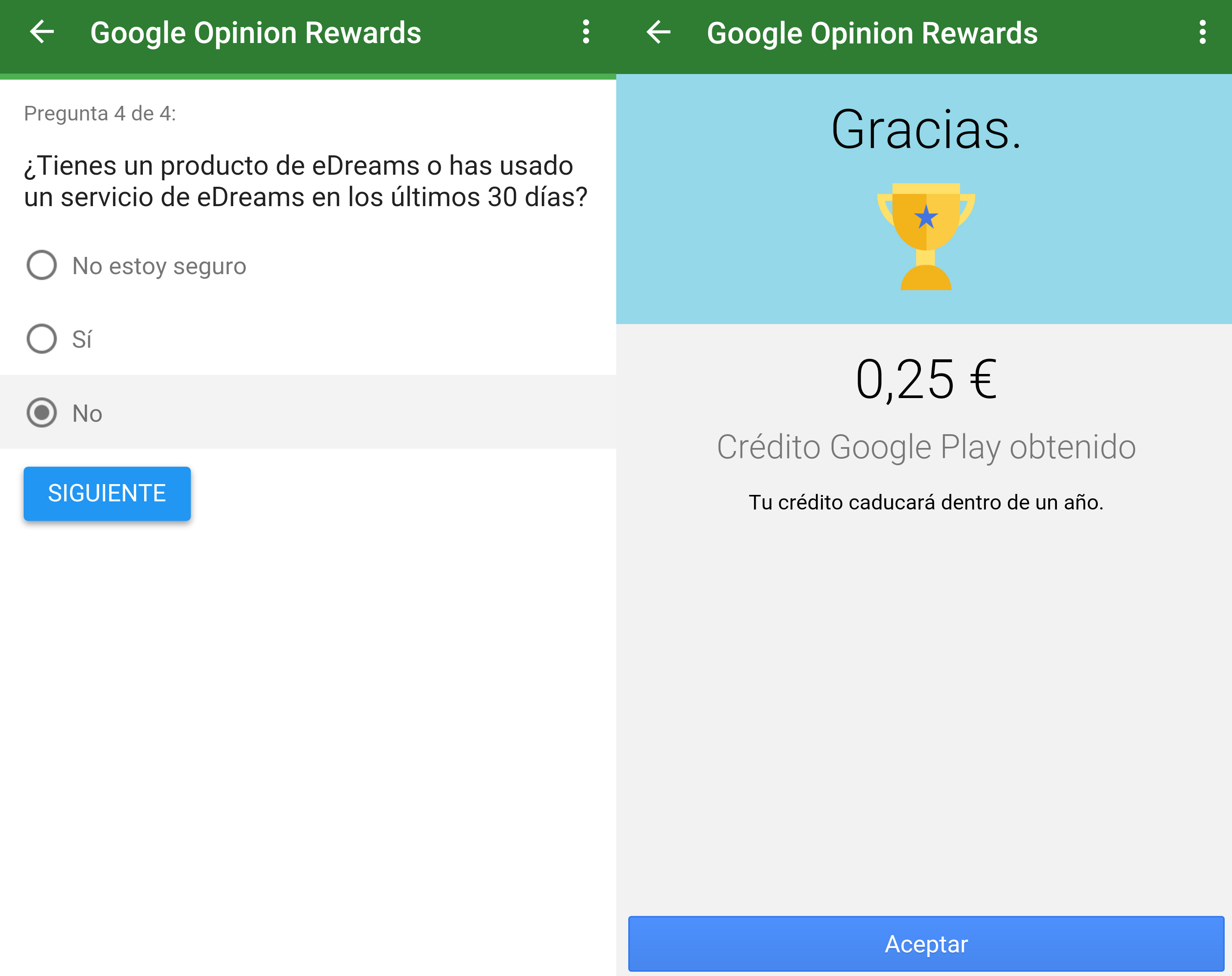Select the 'No estoy seguro' answer

[x=42, y=265]
